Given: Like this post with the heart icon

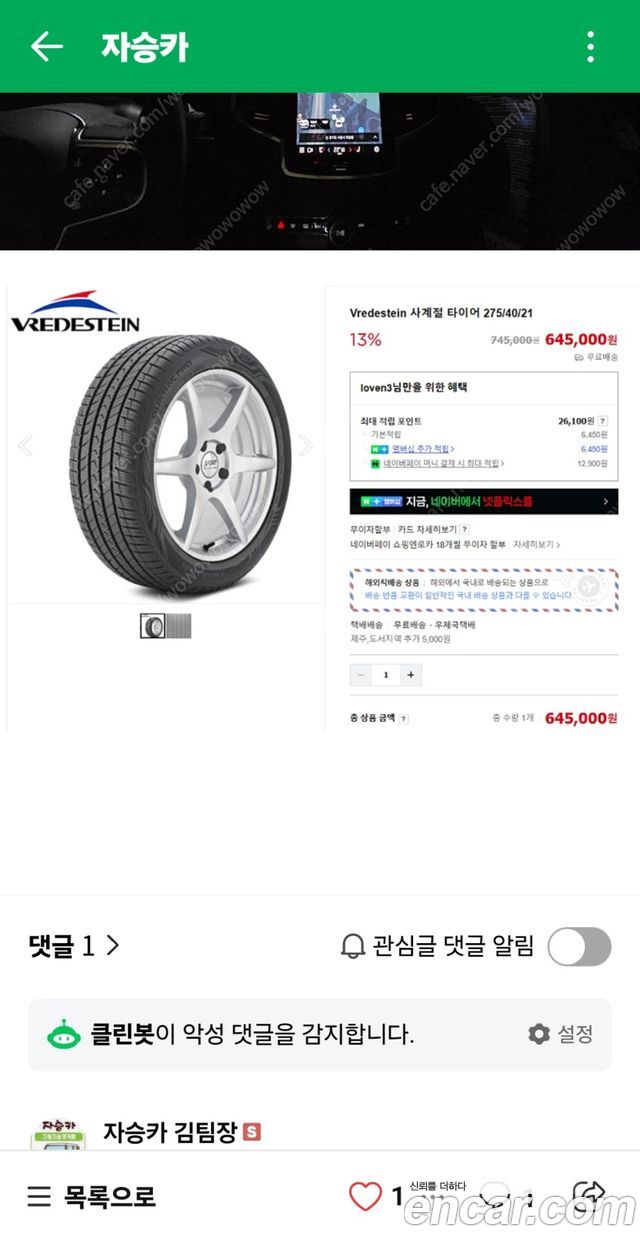Looking at the screenshot, I should 365,1196.
